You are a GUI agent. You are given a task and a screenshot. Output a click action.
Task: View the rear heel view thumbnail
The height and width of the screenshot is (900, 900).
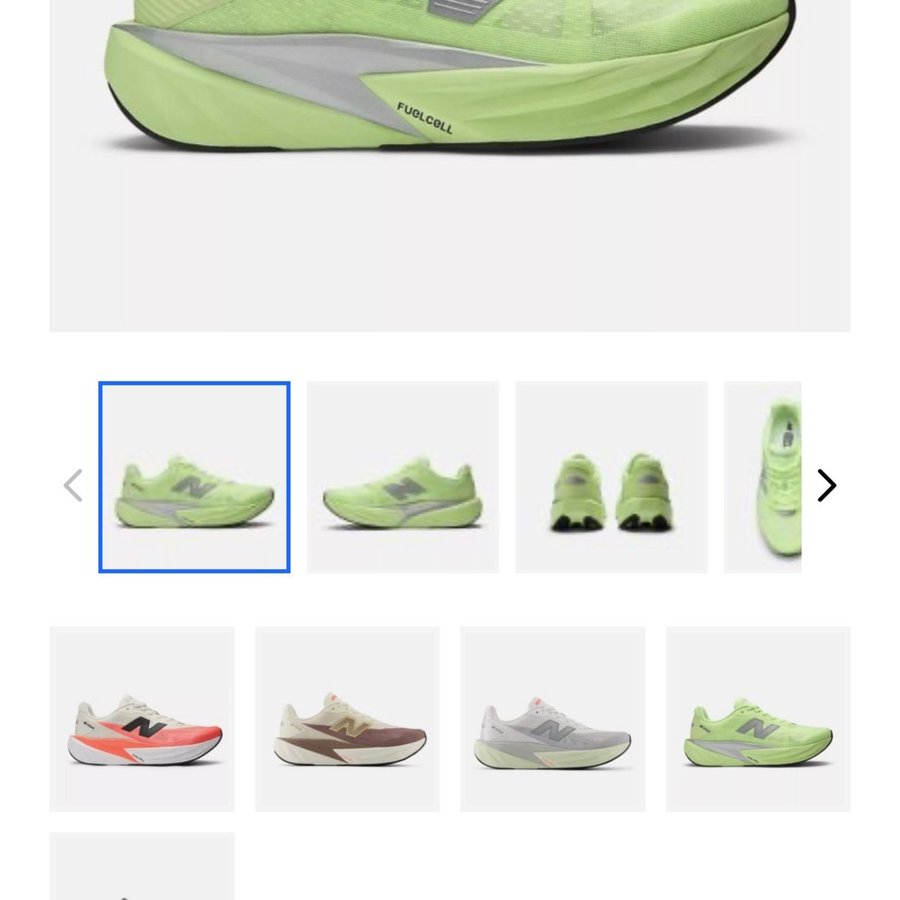point(611,477)
